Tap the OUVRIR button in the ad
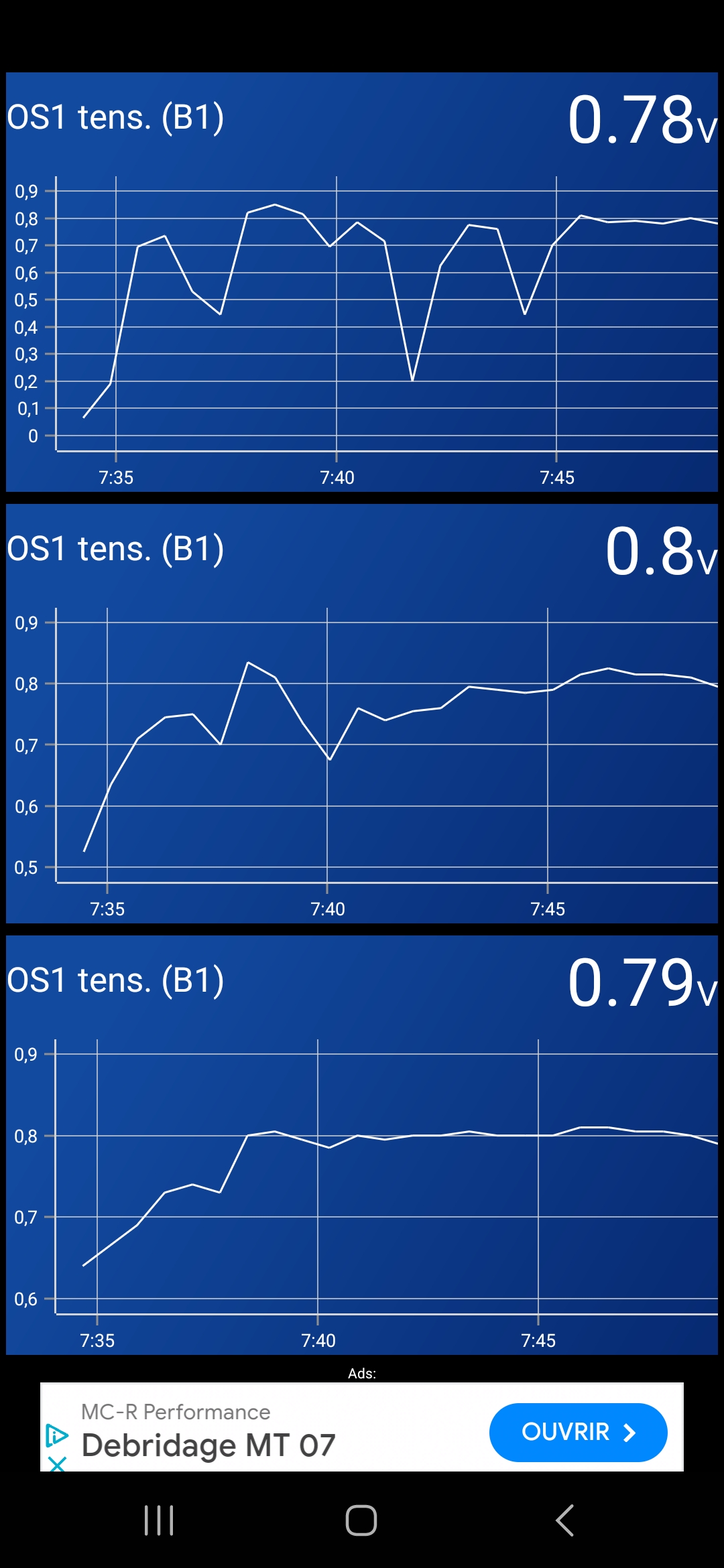The image size is (724, 1568). click(578, 1432)
